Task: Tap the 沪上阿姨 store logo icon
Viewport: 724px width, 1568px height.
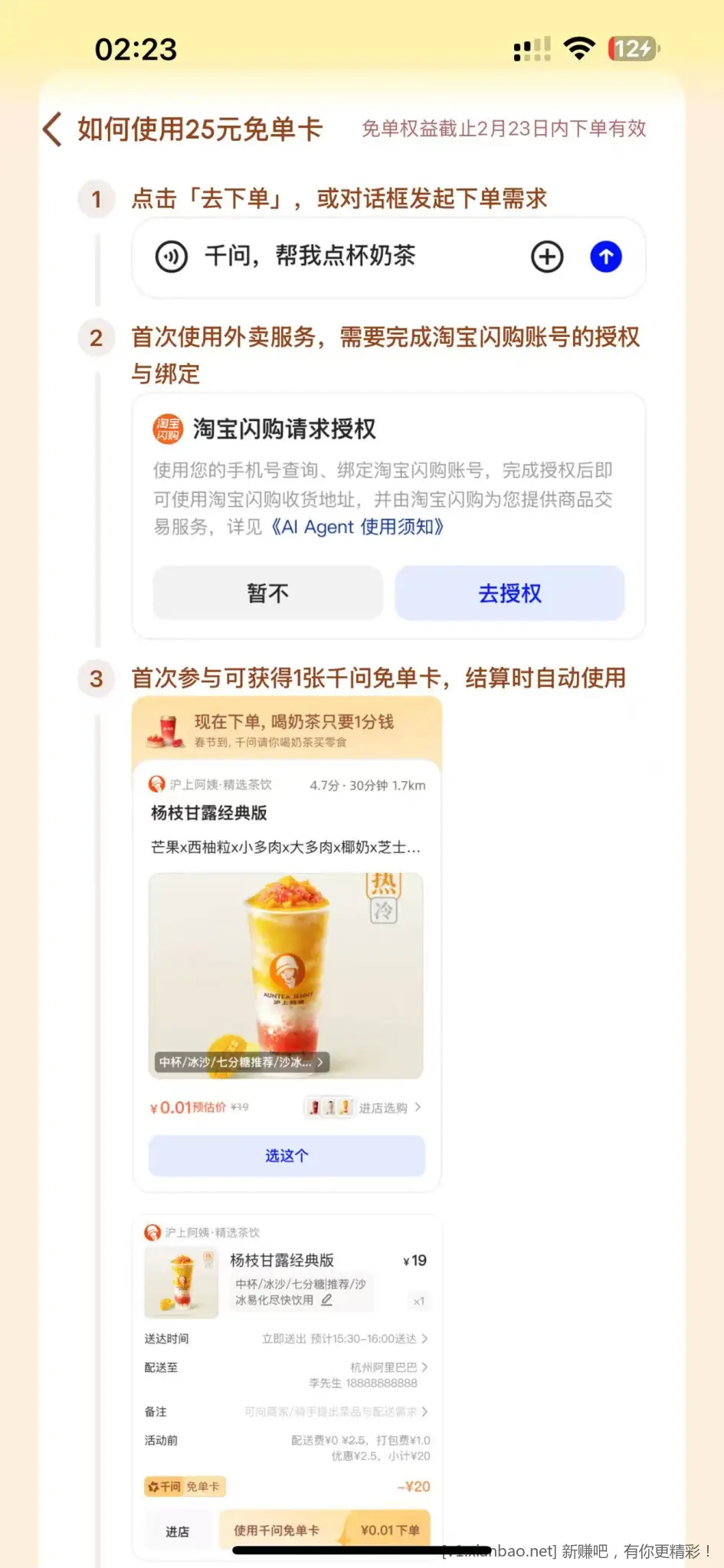Action: pos(154,783)
